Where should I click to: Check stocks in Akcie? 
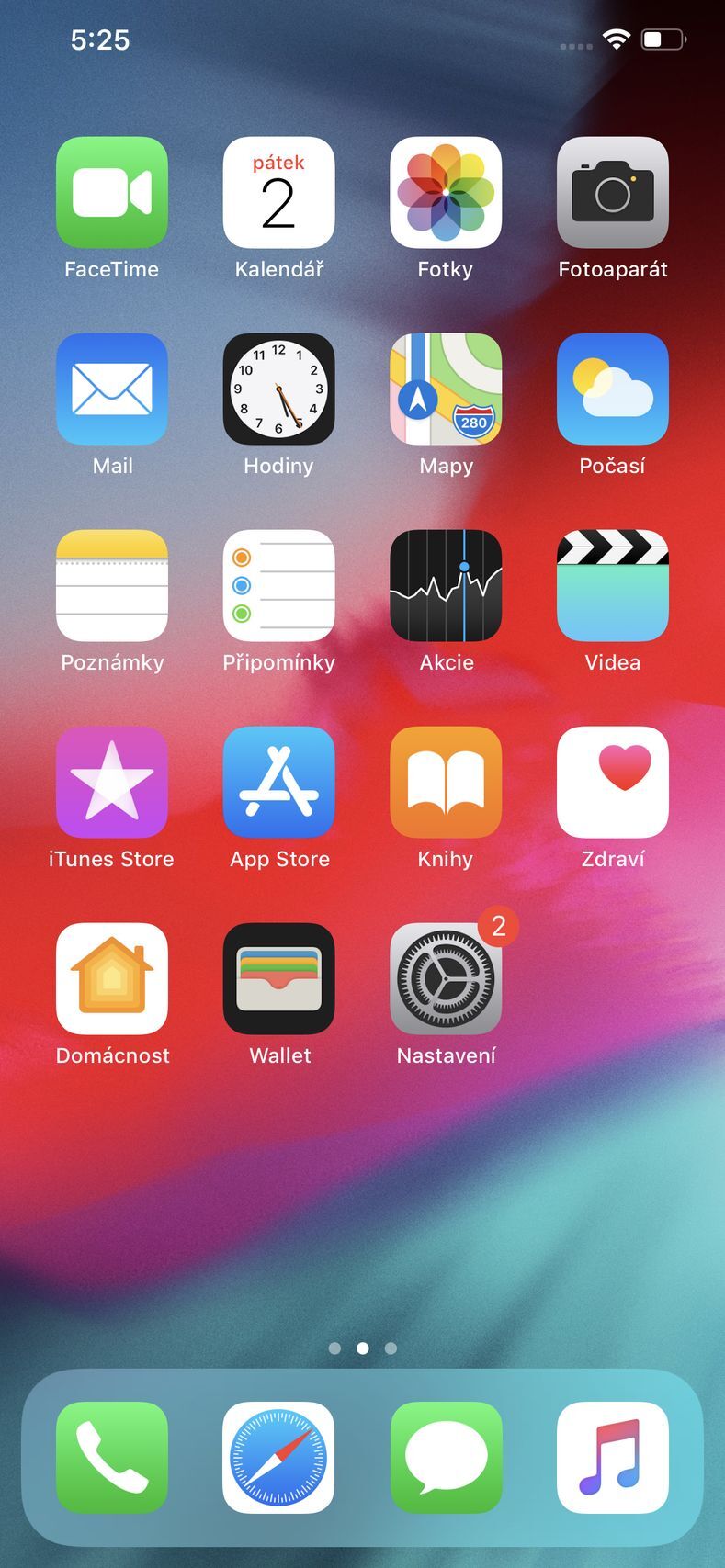click(x=446, y=586)
